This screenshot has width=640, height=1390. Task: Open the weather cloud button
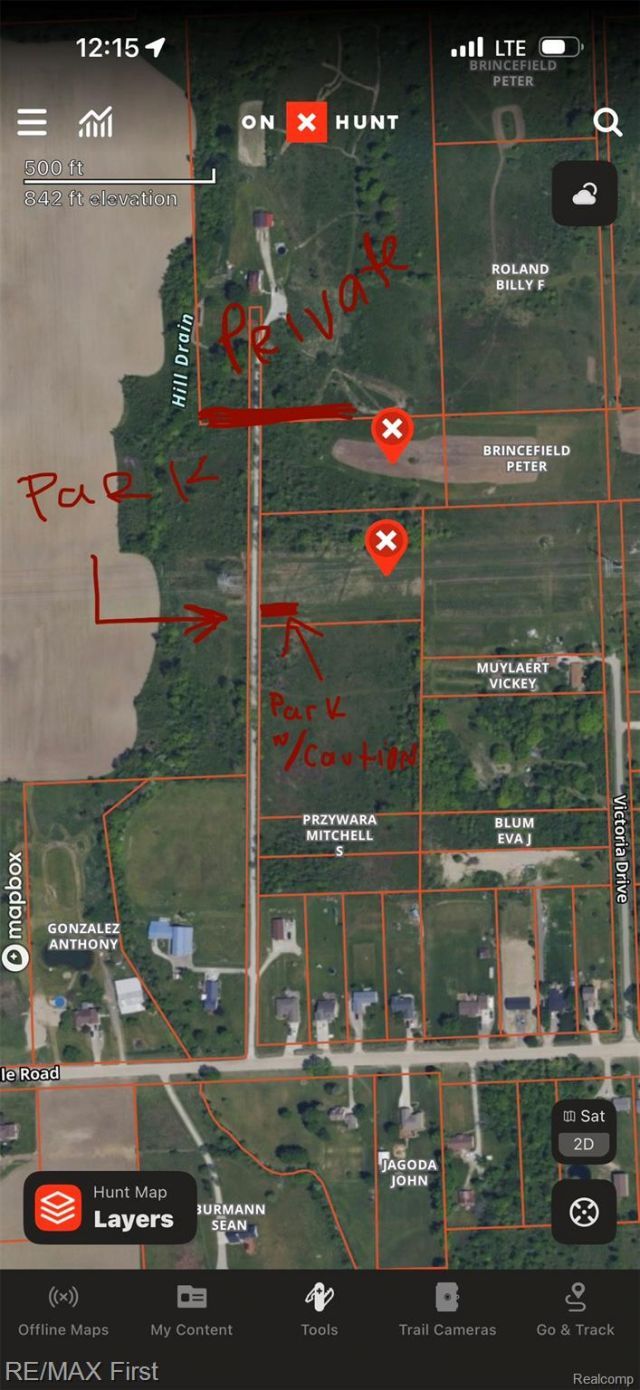pos(584,193)
